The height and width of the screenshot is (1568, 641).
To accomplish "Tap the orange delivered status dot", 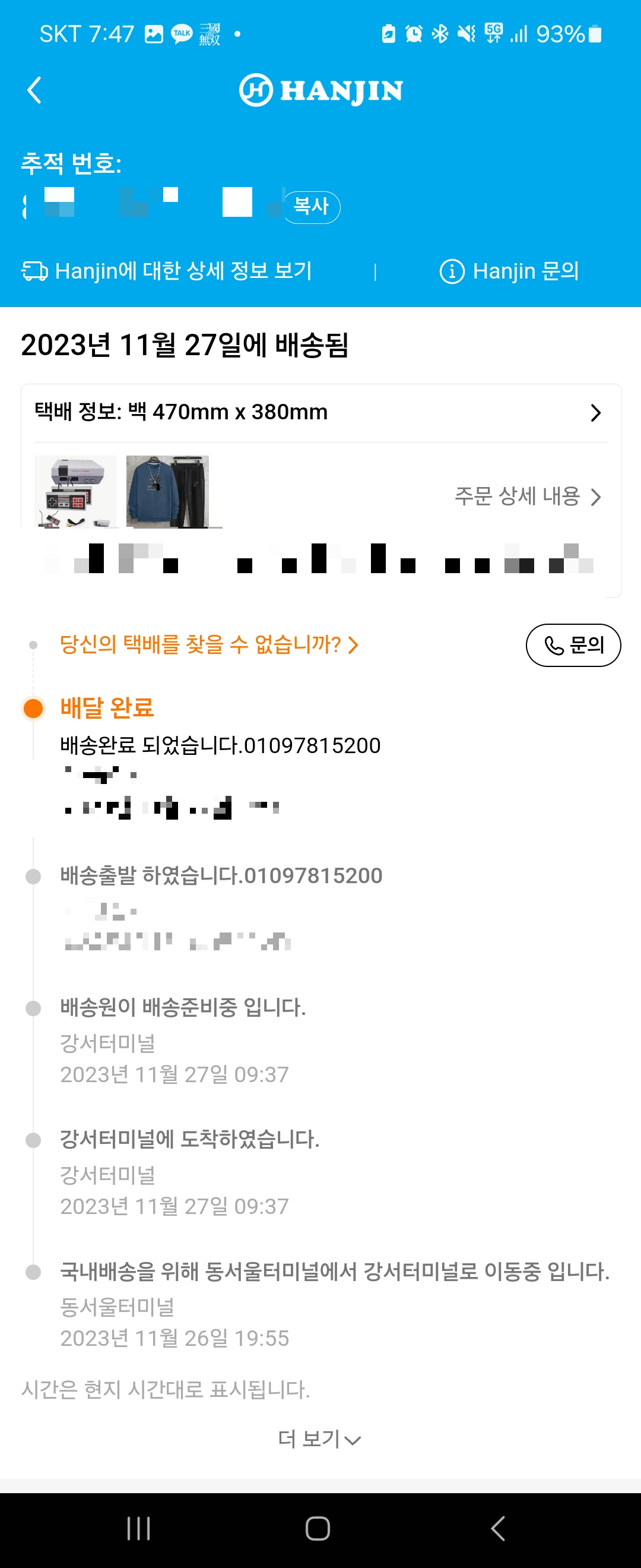I will pyautogui.click(x=32, y=708).
